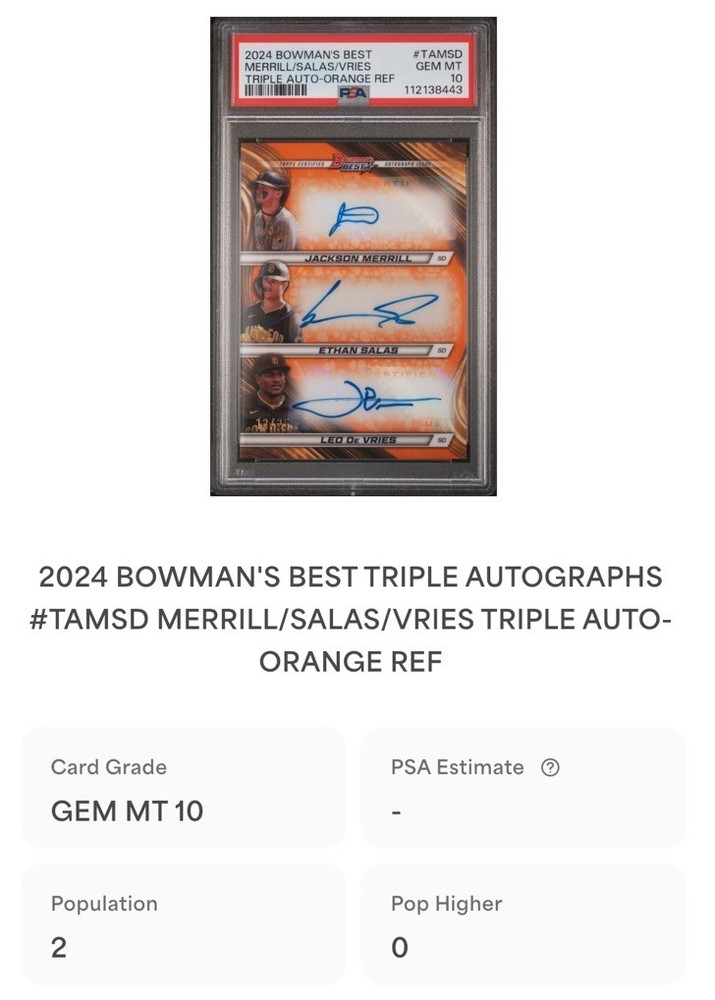Tap the PSA Estimate help icon
Viewport: 715px width, 1000px height.
pyautogui.click(x=550, y=768)
